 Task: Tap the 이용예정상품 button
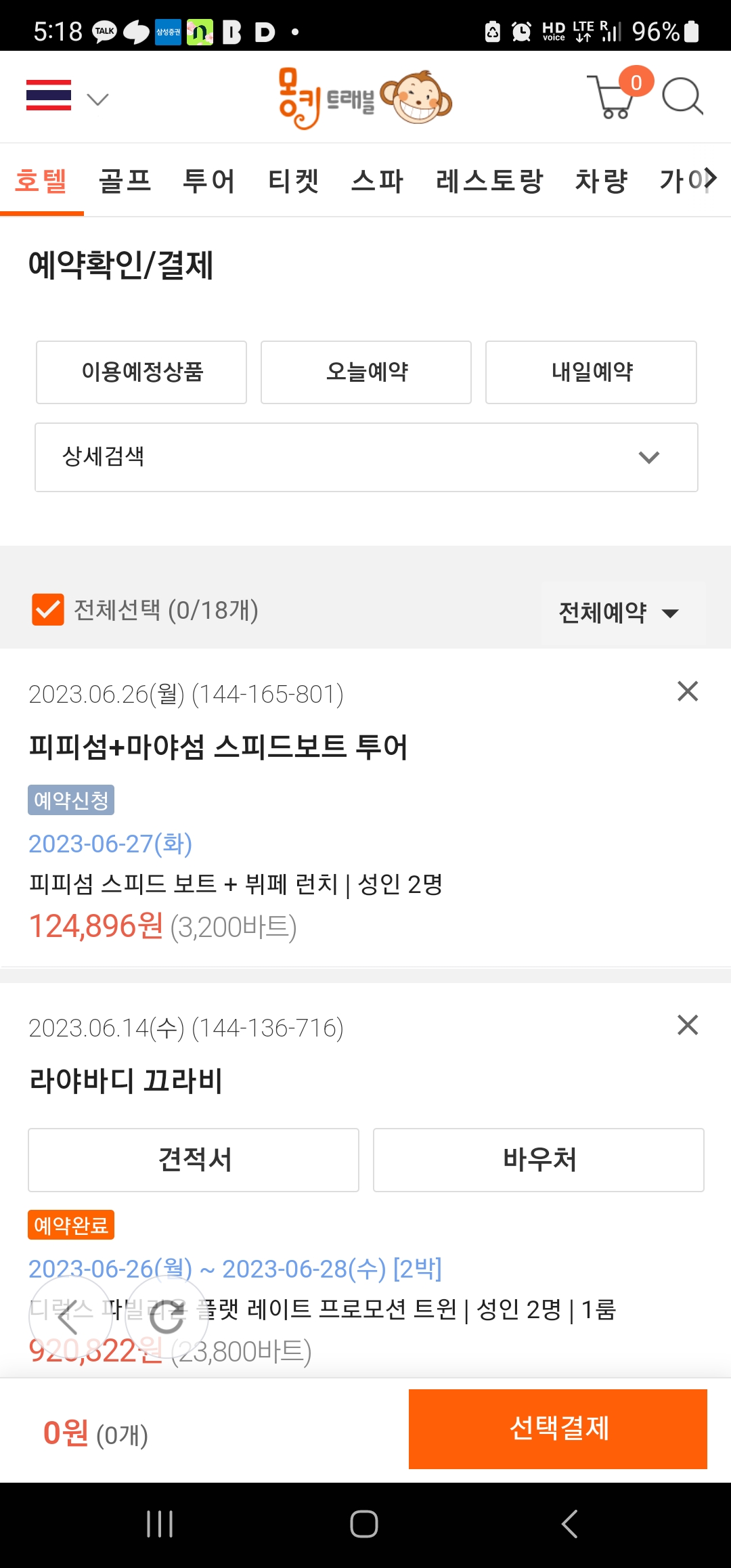pyautogui.click(x=141, y=372)
